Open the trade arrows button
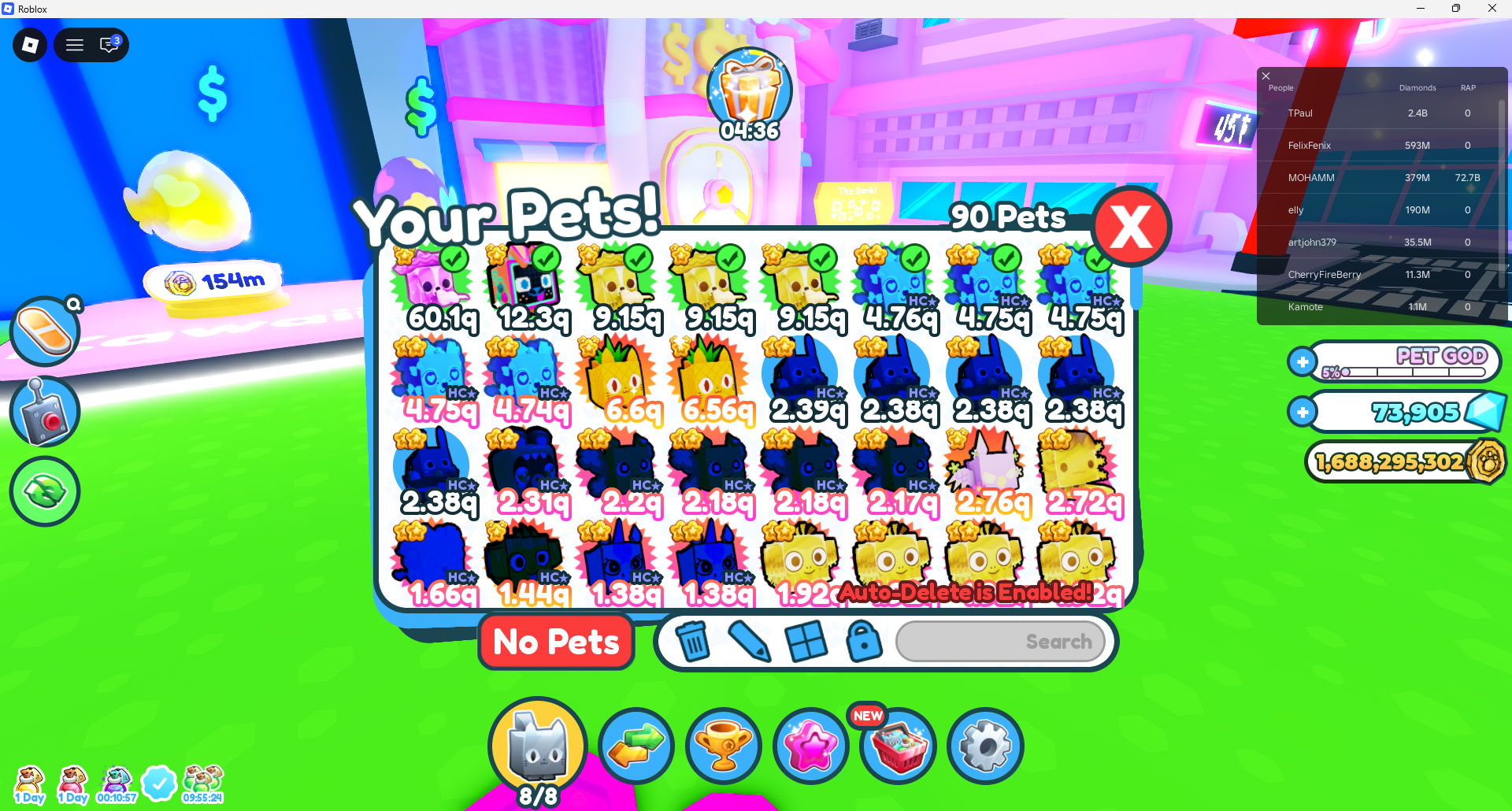Image resolution: width=1512 pixels, height=811 pixels. click(x=636, y=746)
